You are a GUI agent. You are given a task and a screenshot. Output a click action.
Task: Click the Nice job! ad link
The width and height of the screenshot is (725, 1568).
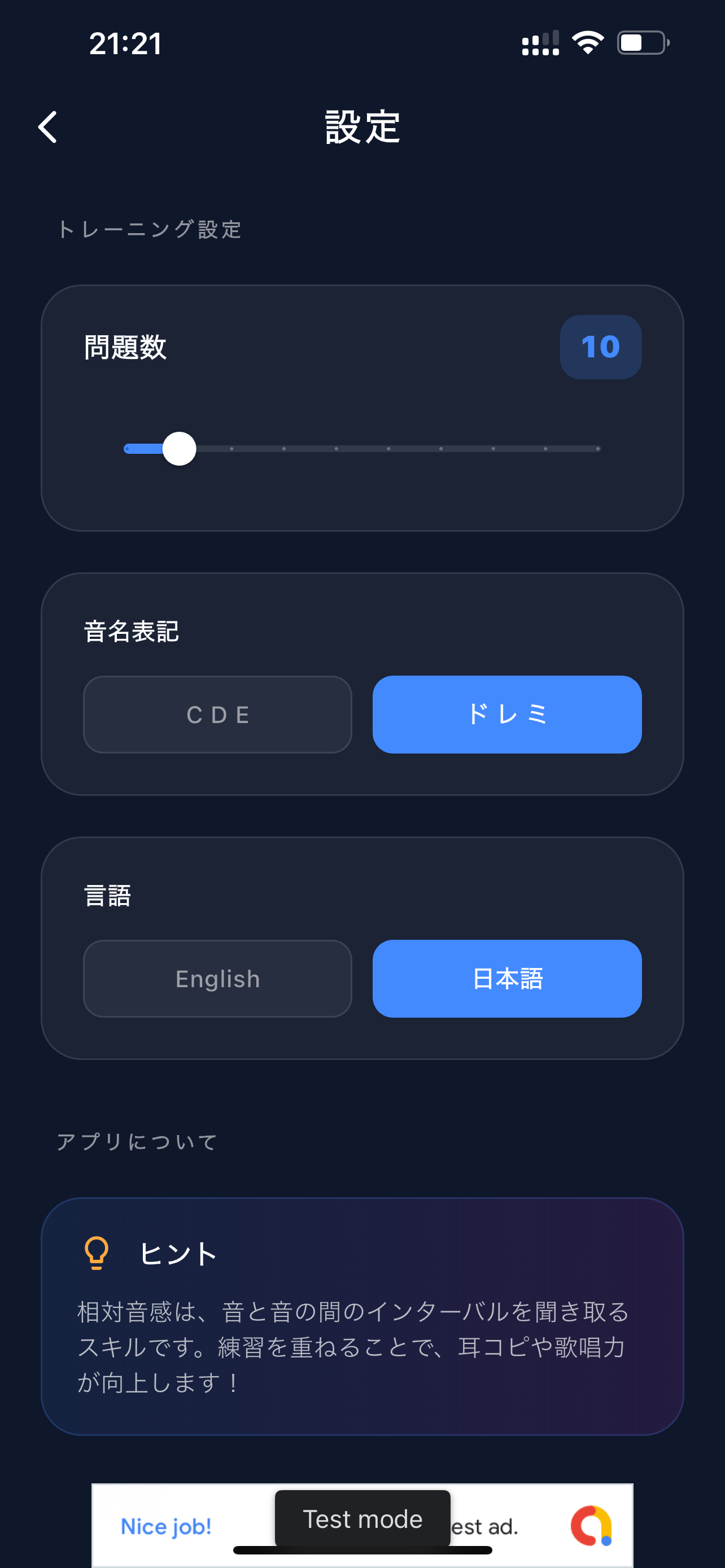click(166, 1525)
